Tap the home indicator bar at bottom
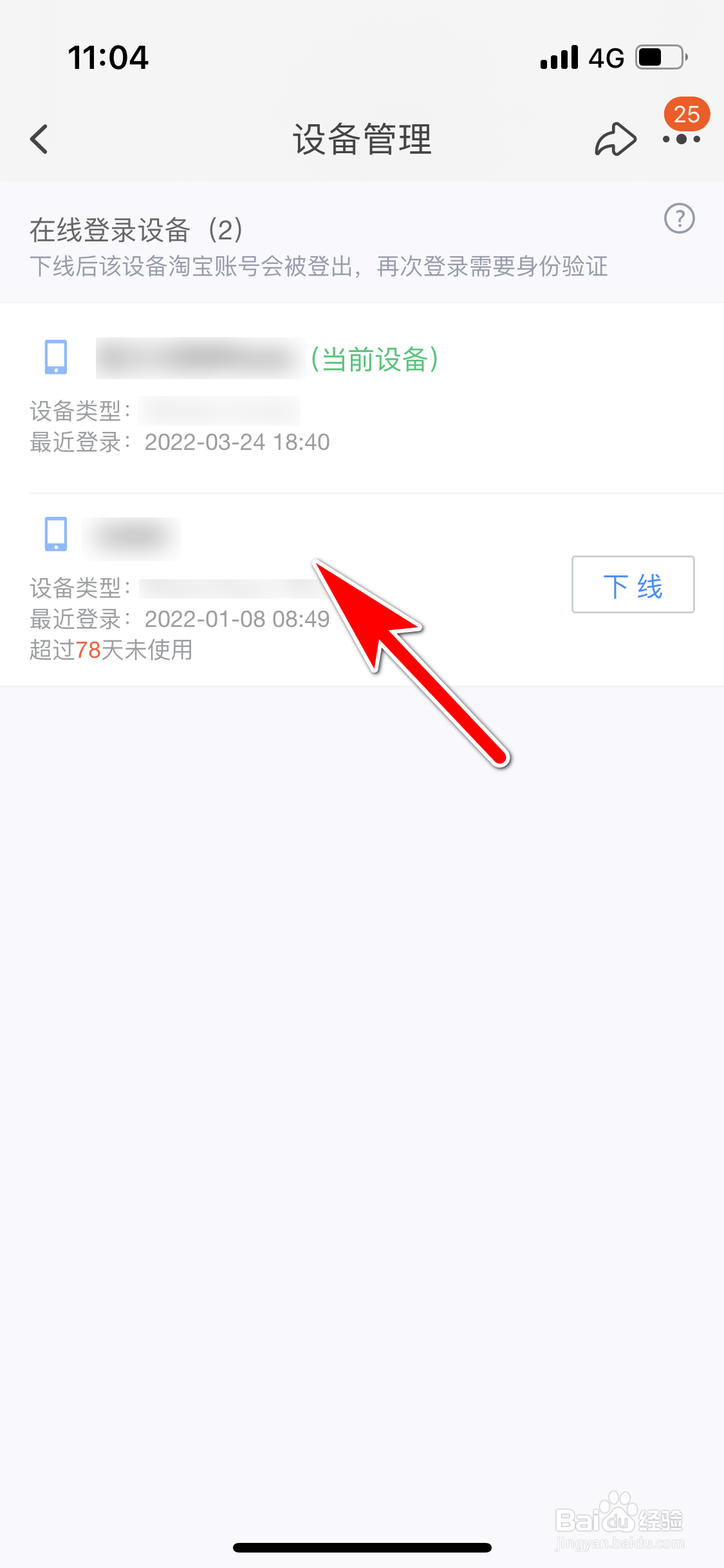The height and width of the screenshot is (1568, 724). (362, 1547)
